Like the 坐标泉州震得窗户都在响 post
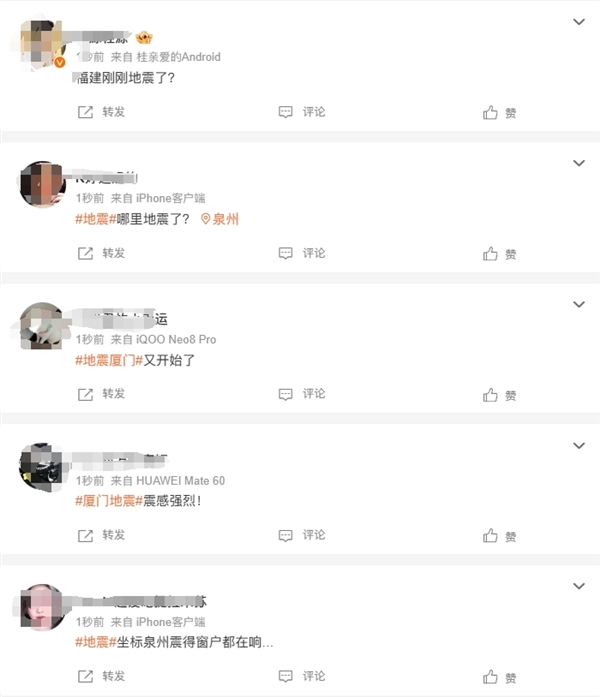Image resolution: width=600 pixels, height=697 pixels. tap(500, 677)
